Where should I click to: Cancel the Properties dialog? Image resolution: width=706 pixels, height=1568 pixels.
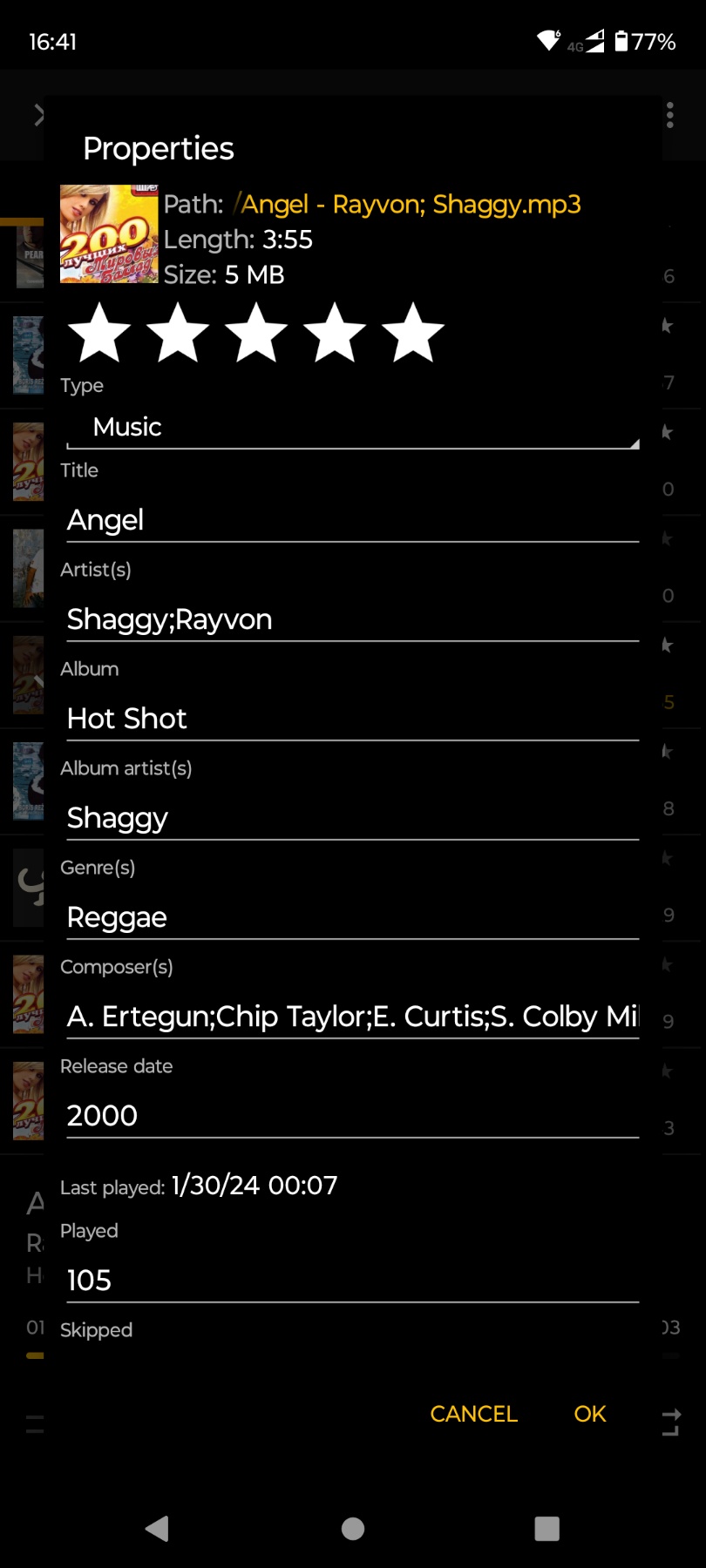coord(473,1414)
